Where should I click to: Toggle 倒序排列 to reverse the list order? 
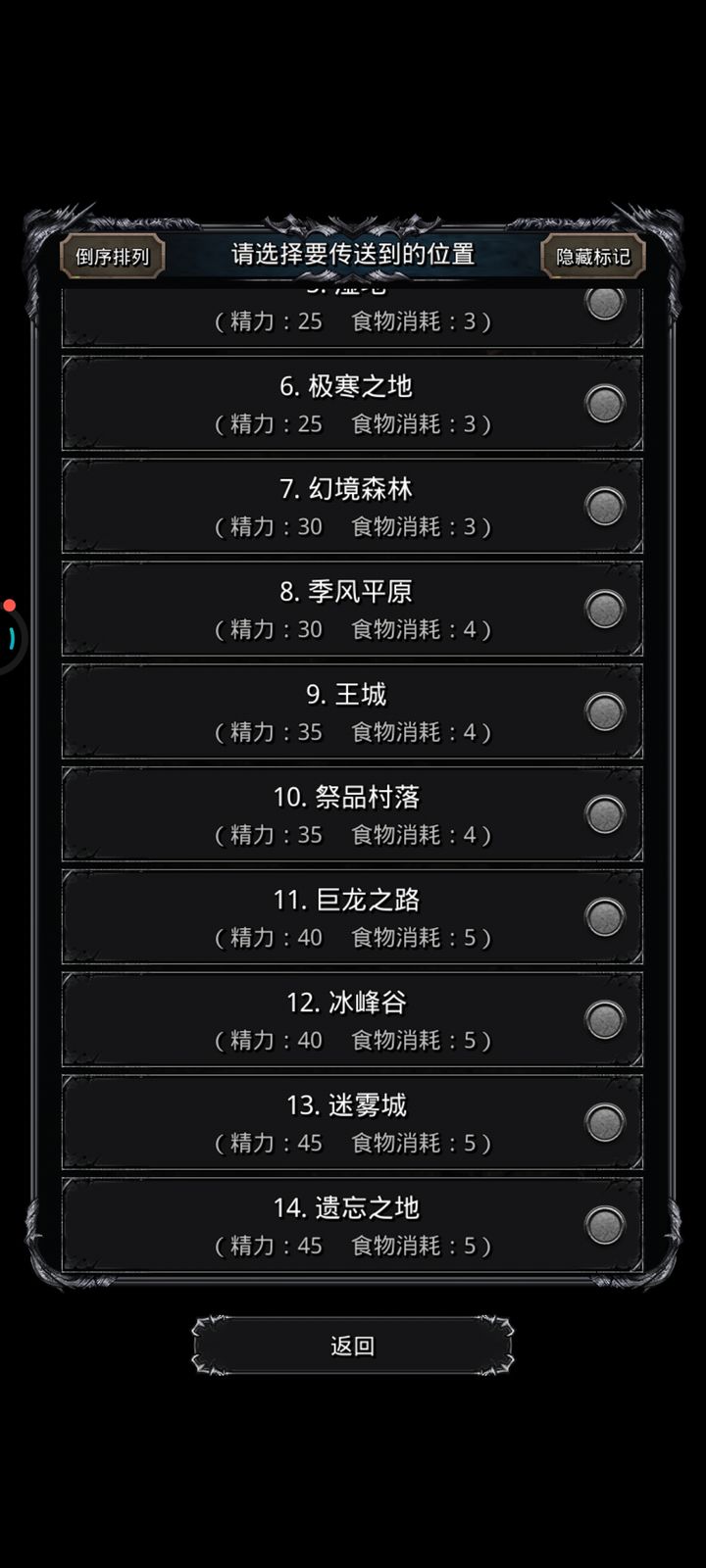111,257
